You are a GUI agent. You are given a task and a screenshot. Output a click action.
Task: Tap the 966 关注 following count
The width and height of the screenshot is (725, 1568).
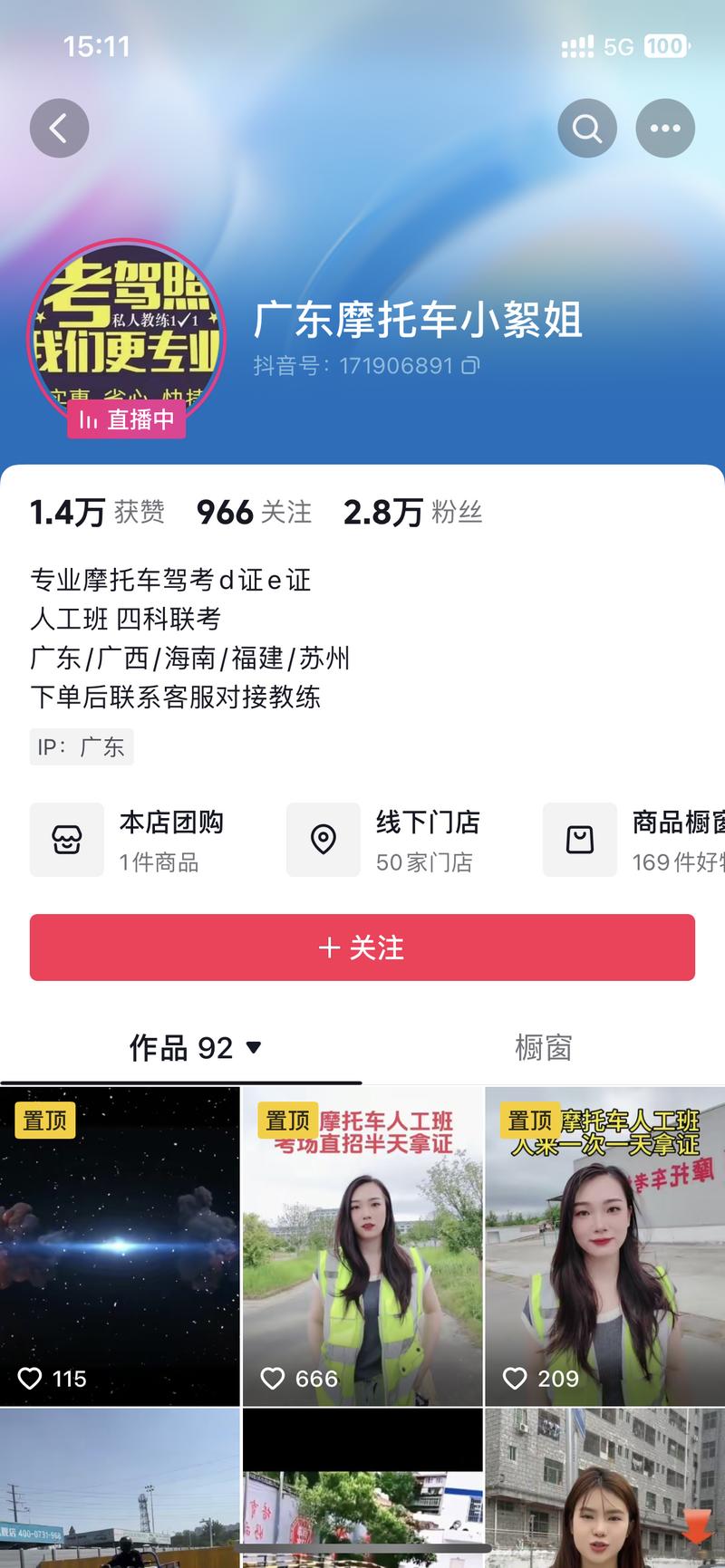click(254, 512)
